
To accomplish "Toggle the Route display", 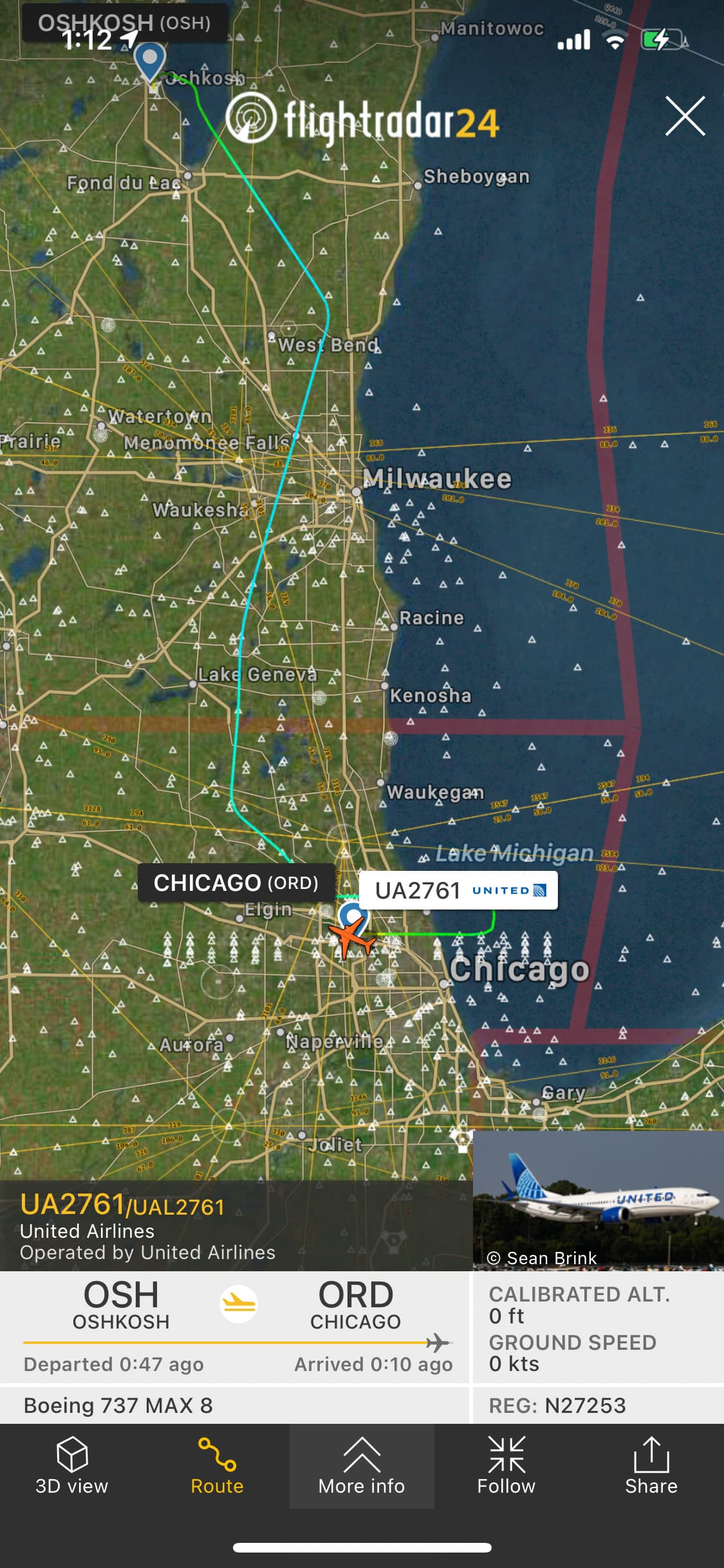I will click(217, 1467).
